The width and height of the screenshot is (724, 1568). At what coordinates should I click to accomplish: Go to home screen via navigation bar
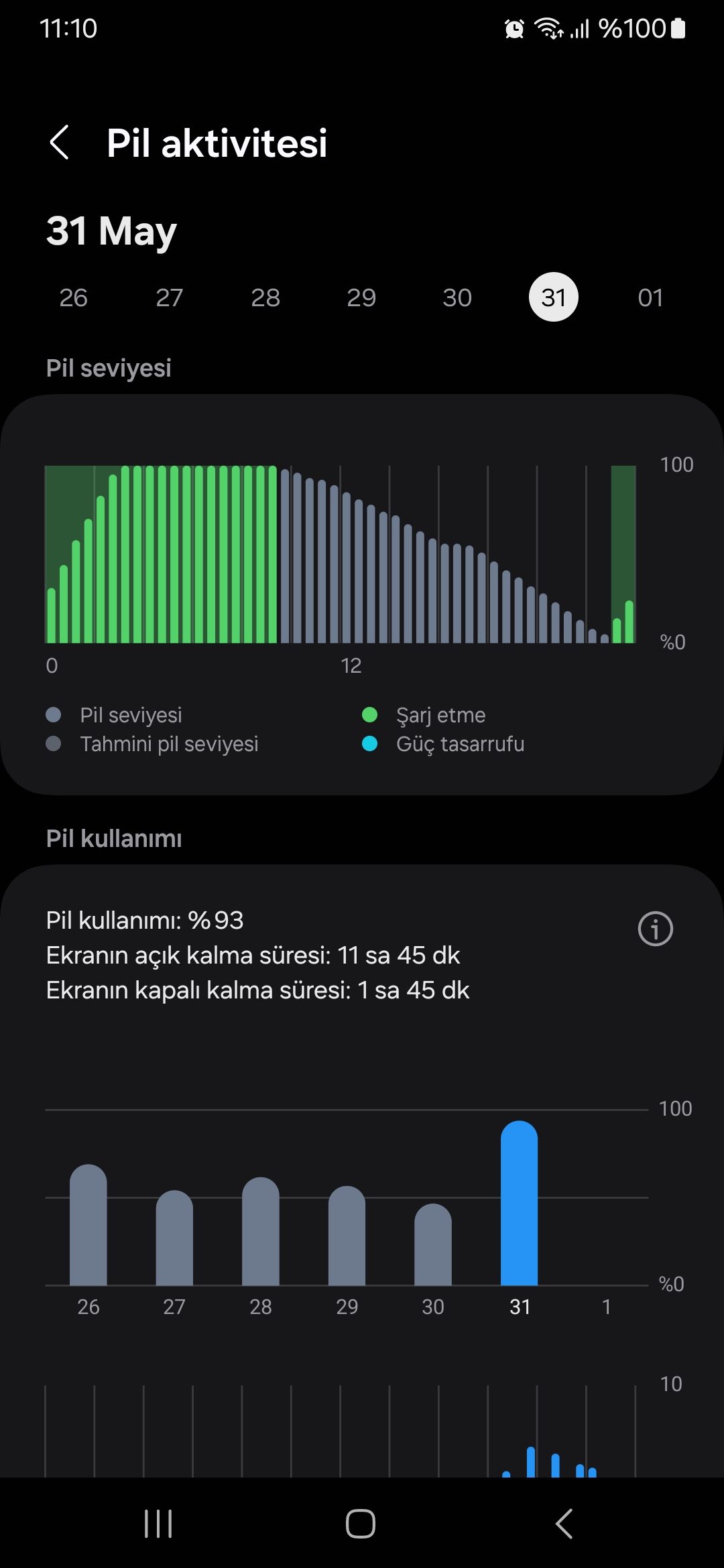point(361,1524)
